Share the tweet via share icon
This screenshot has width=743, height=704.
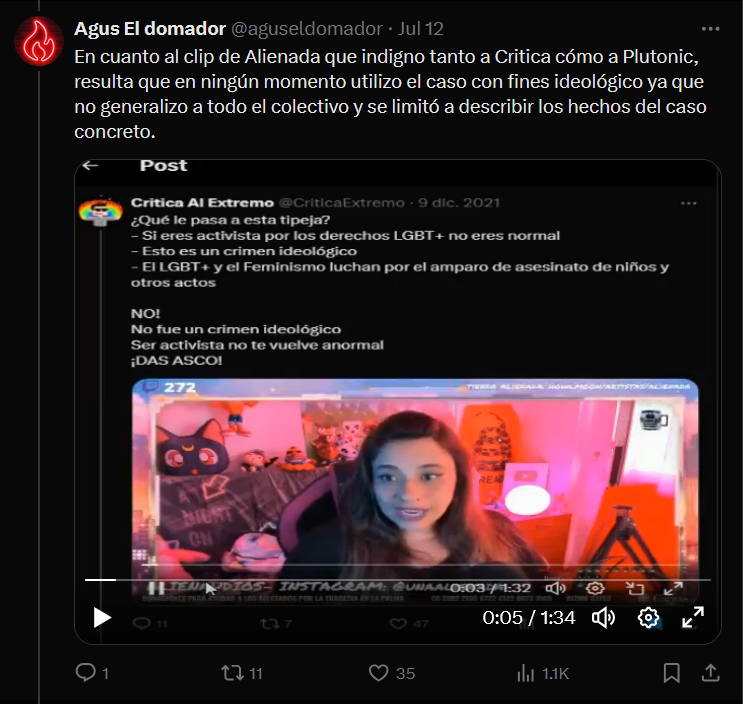click(711, 673)
